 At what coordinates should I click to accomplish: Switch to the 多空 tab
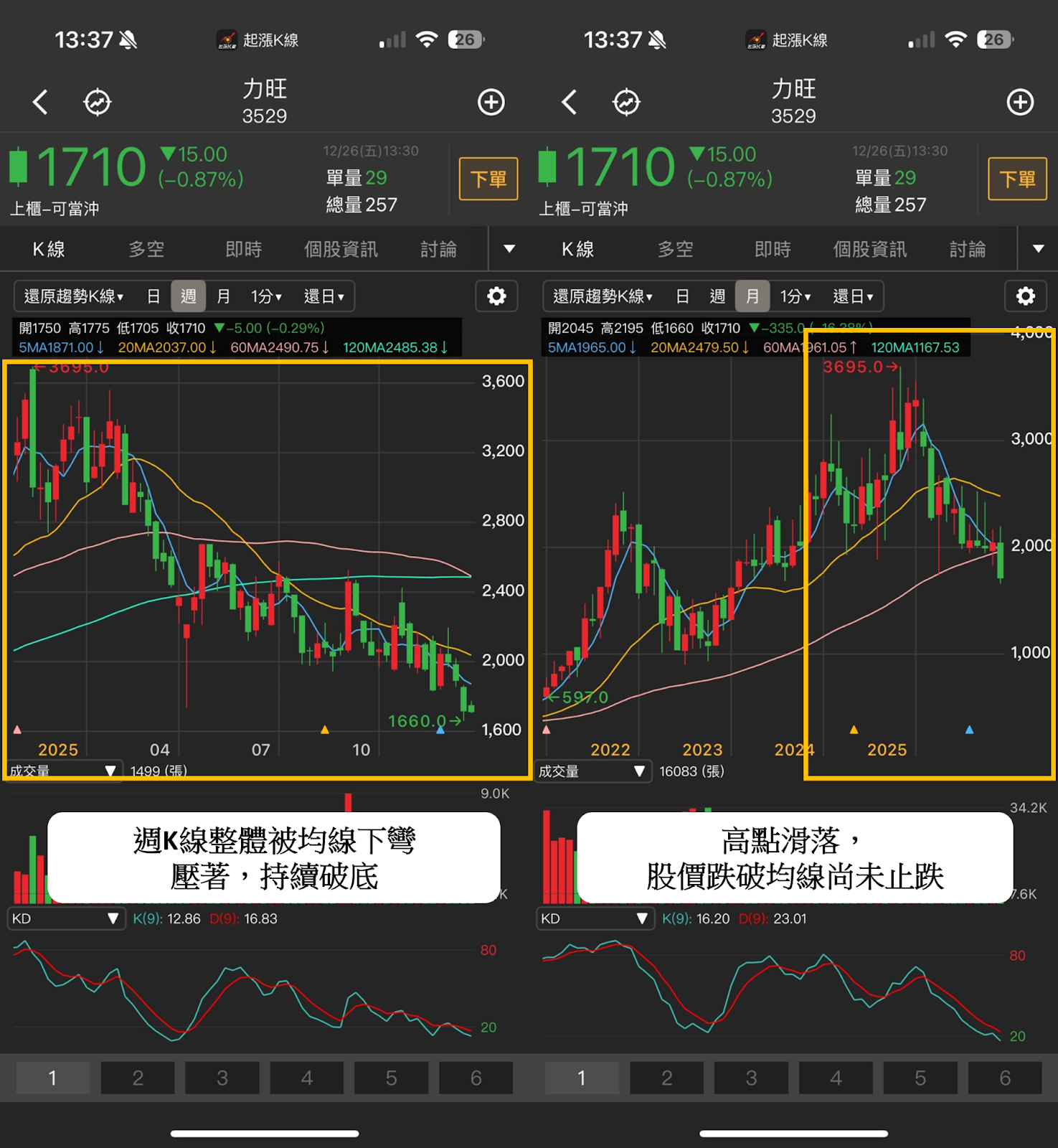[x=146, y=249]
